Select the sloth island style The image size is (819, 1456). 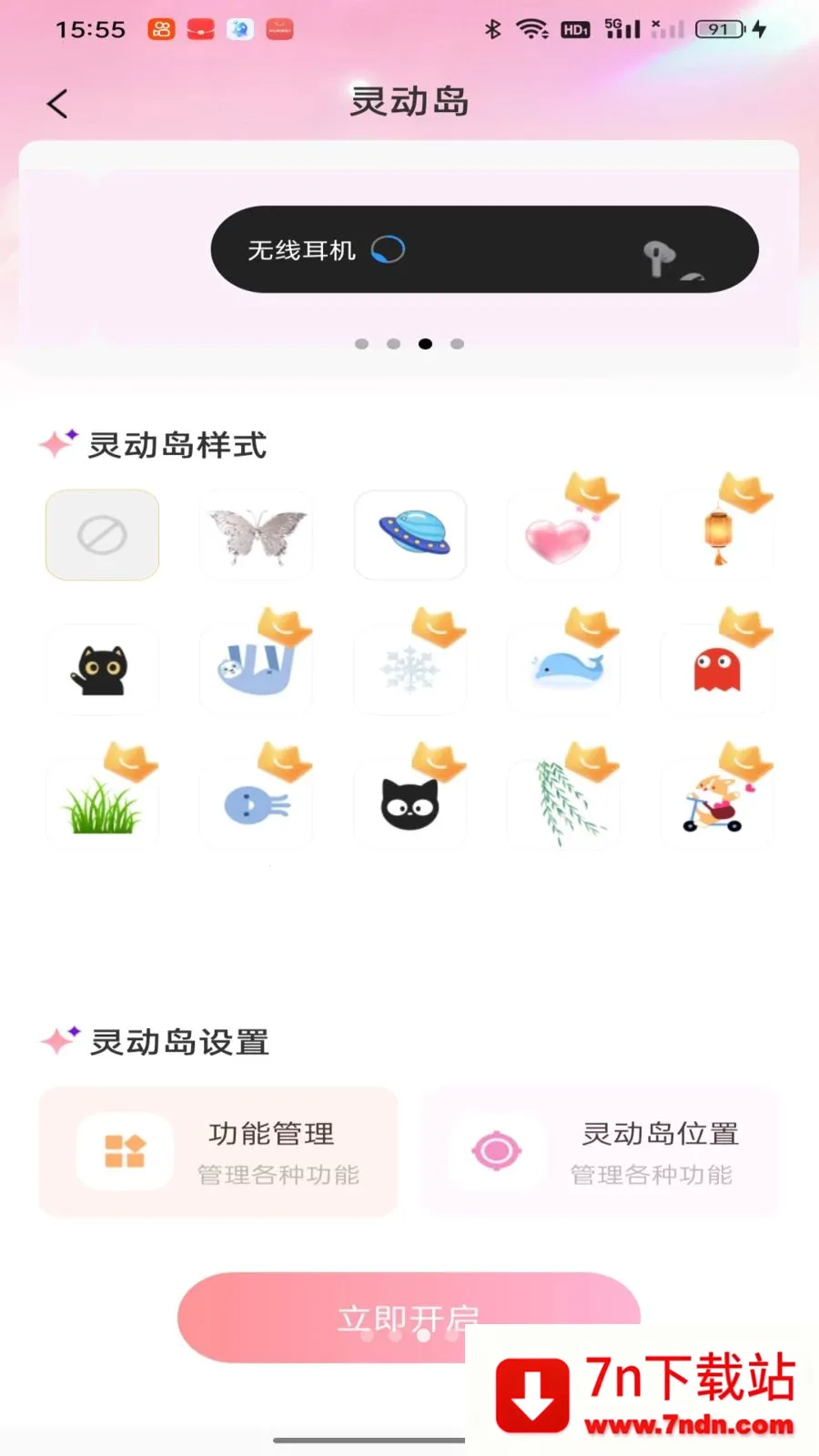256,669
